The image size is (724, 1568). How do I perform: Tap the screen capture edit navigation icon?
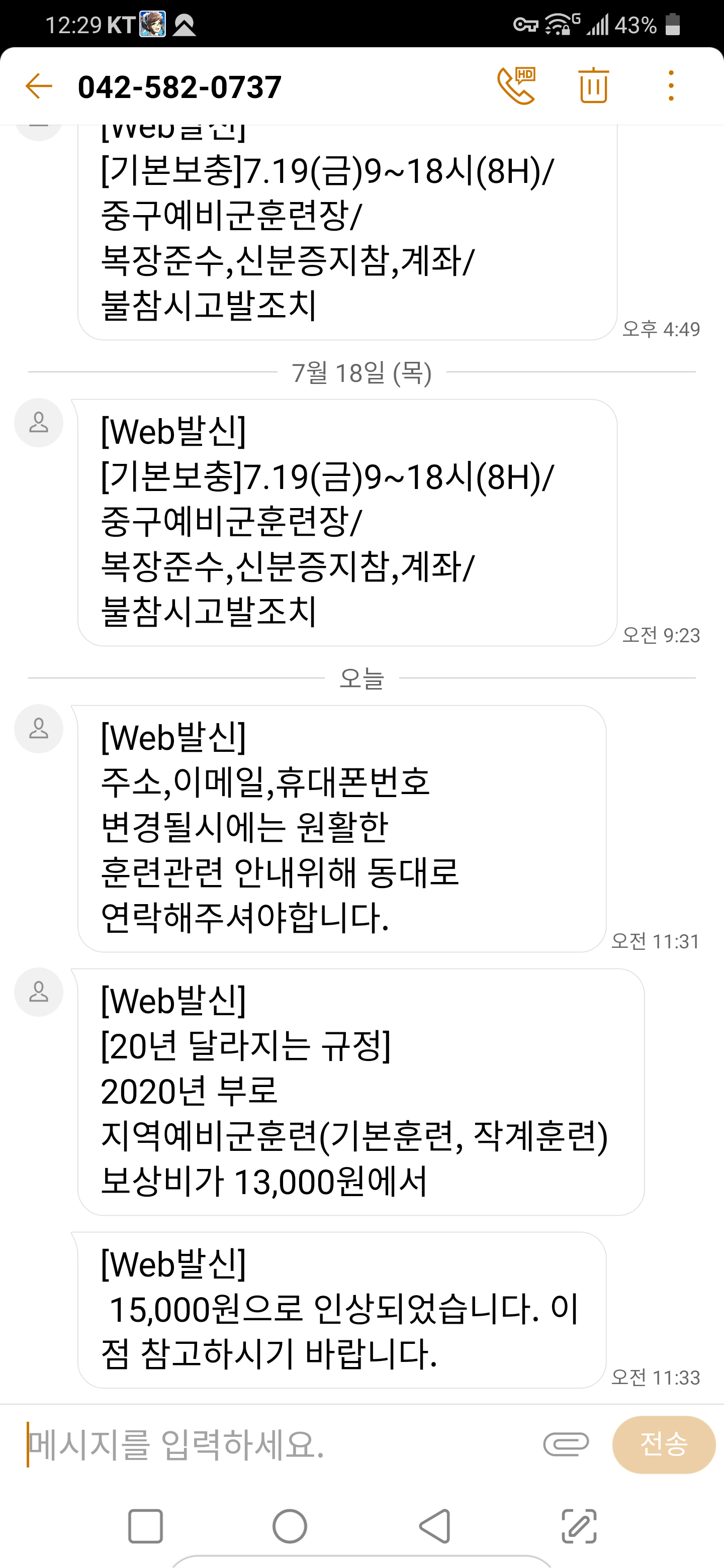[579, 1526]
